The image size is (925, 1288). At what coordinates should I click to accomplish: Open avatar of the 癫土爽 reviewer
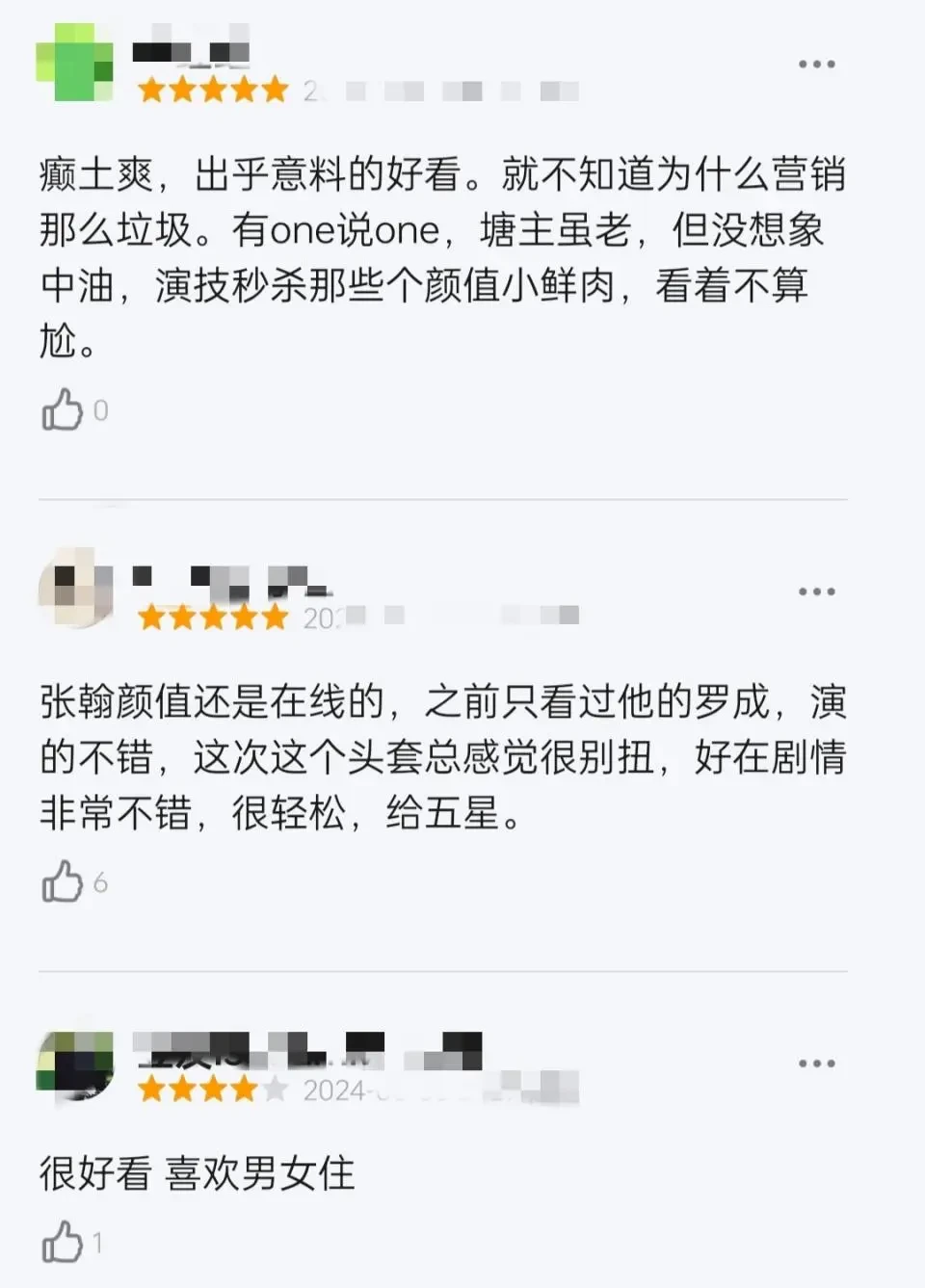click(x=75, y=63)
